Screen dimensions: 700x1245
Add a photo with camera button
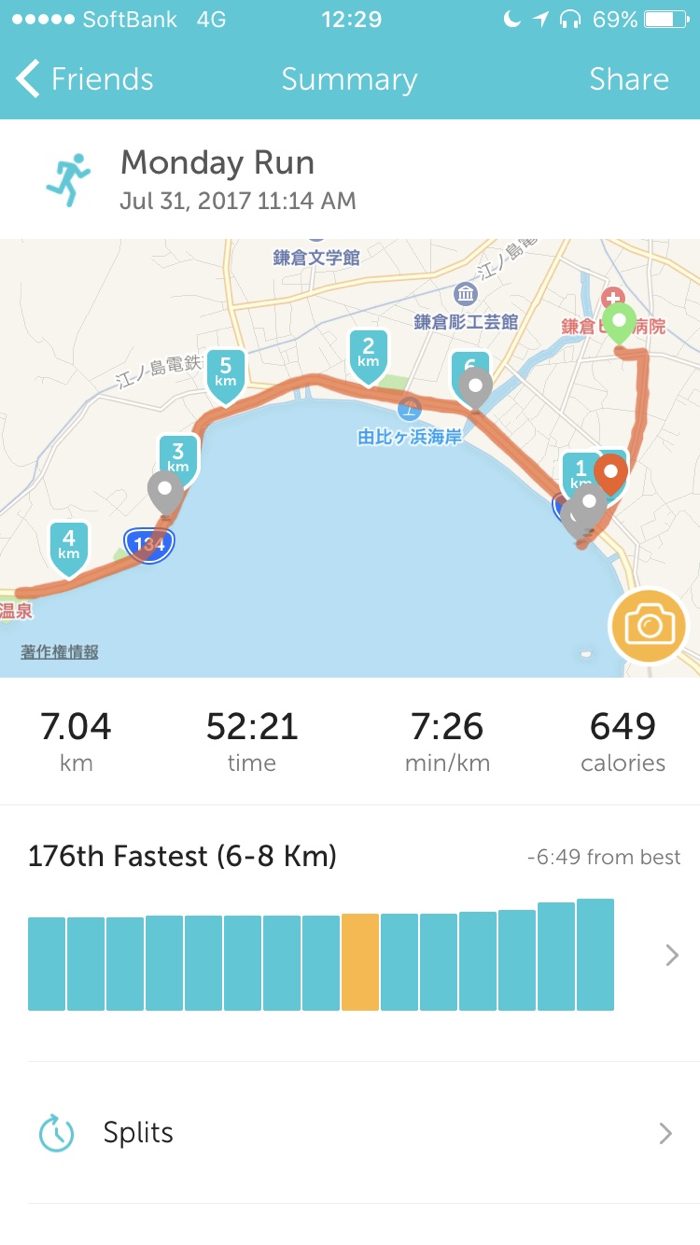coord(648,626)
